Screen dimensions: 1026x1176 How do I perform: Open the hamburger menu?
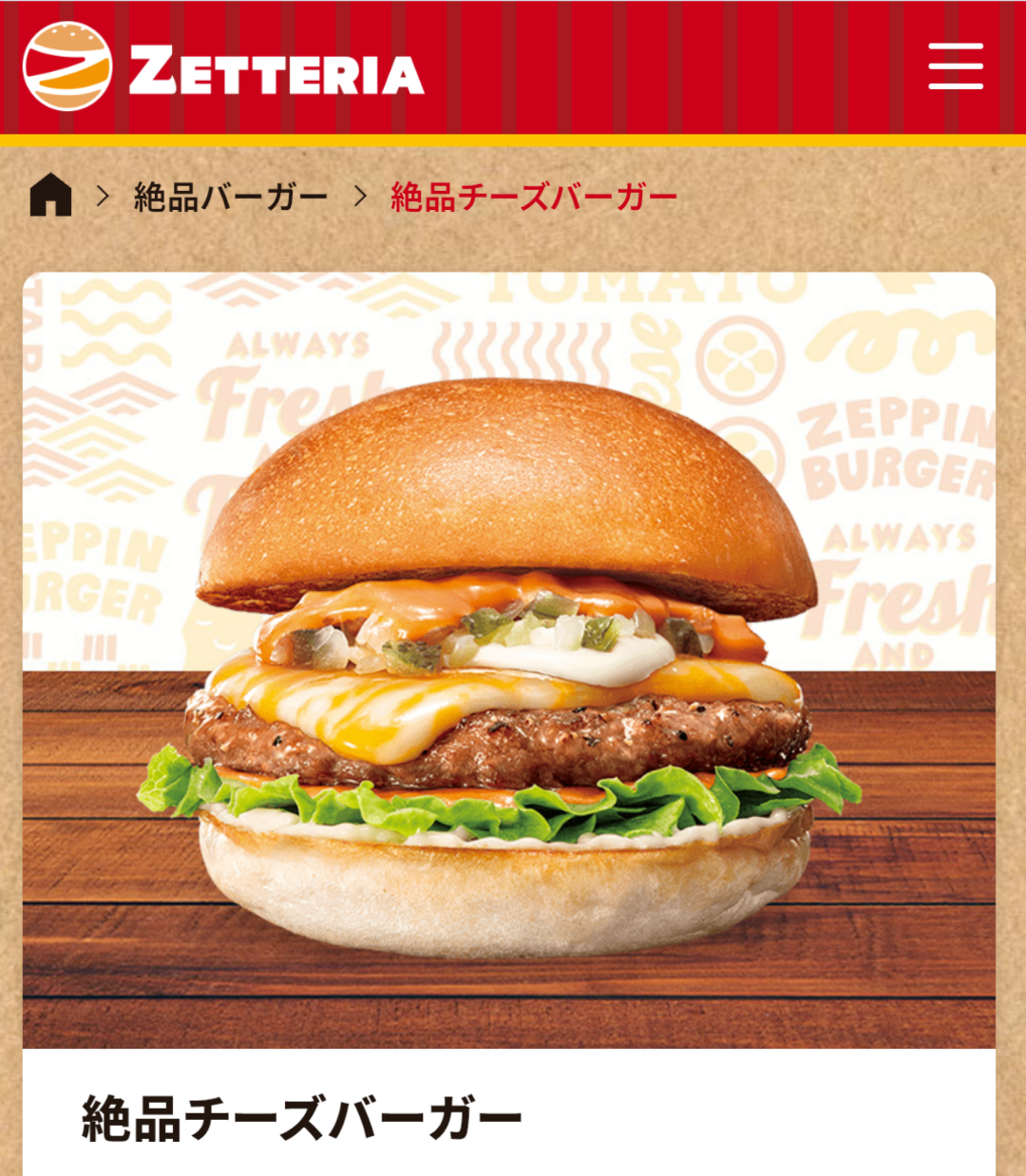tap(955, 66)
